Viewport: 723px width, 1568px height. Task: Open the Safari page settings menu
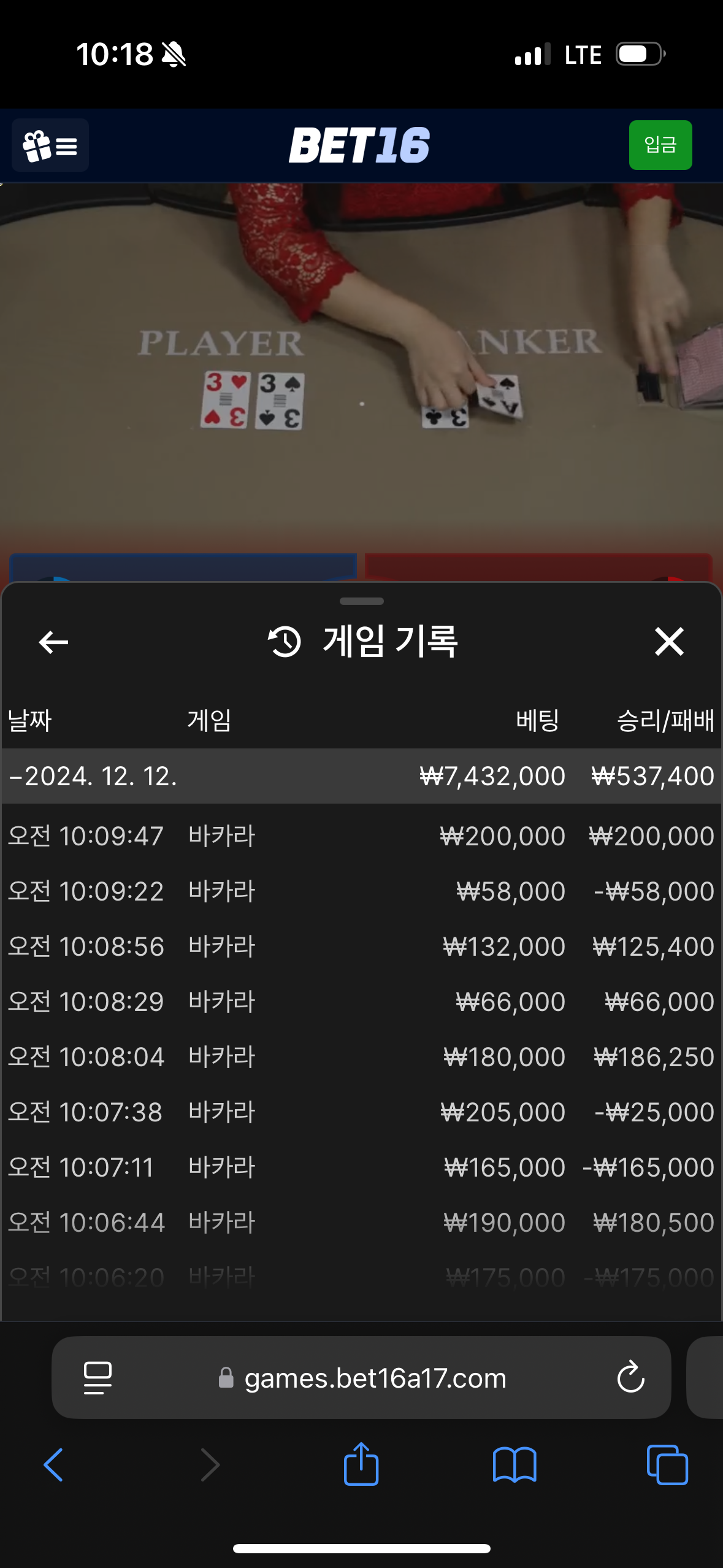[98, 1378]
